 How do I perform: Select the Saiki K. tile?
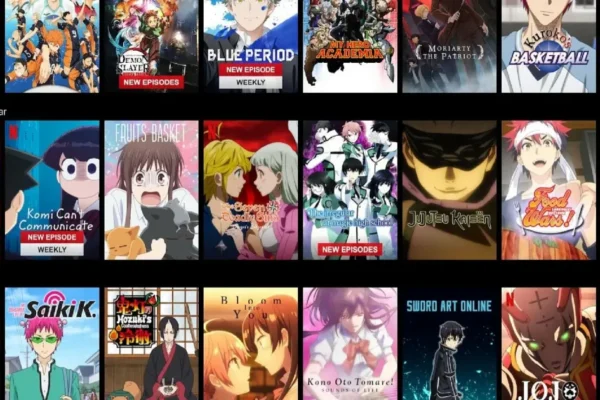tap(52, 345)
